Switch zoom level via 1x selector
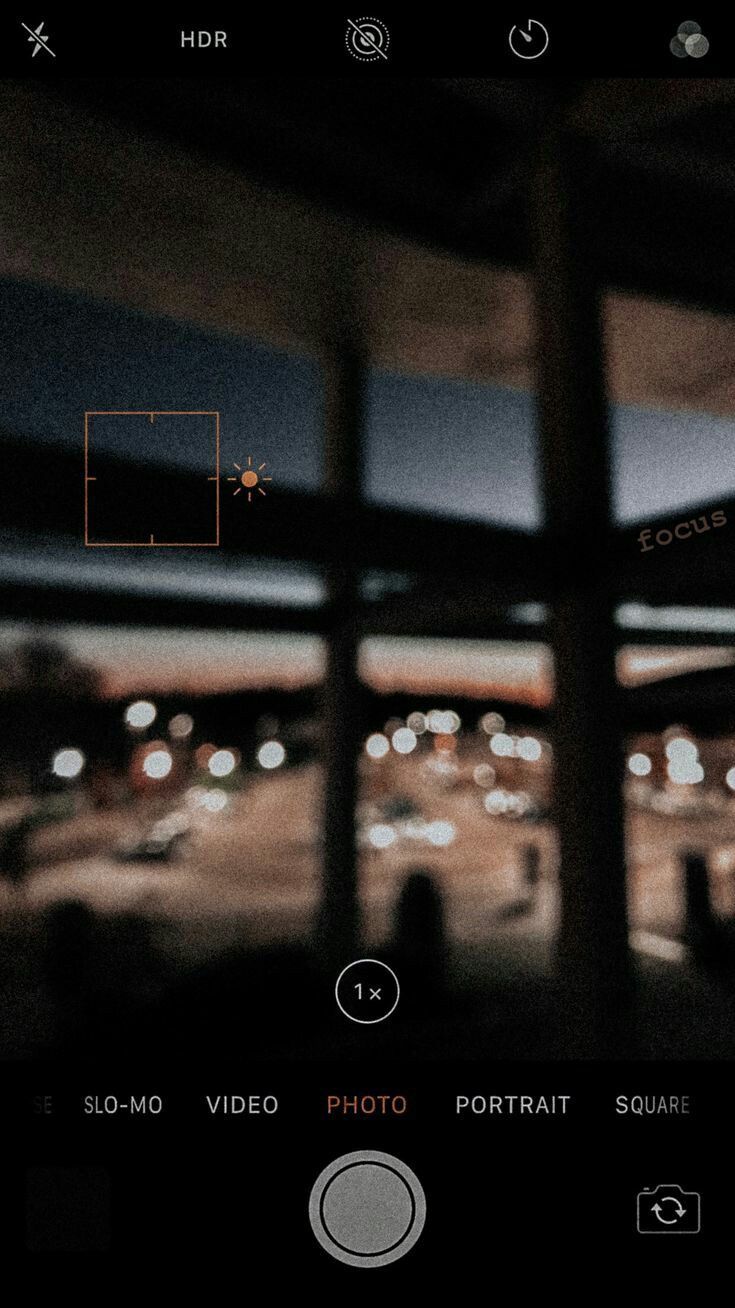Image resolution: width=735 pixels, height=1308 pixels. point(367,992)
